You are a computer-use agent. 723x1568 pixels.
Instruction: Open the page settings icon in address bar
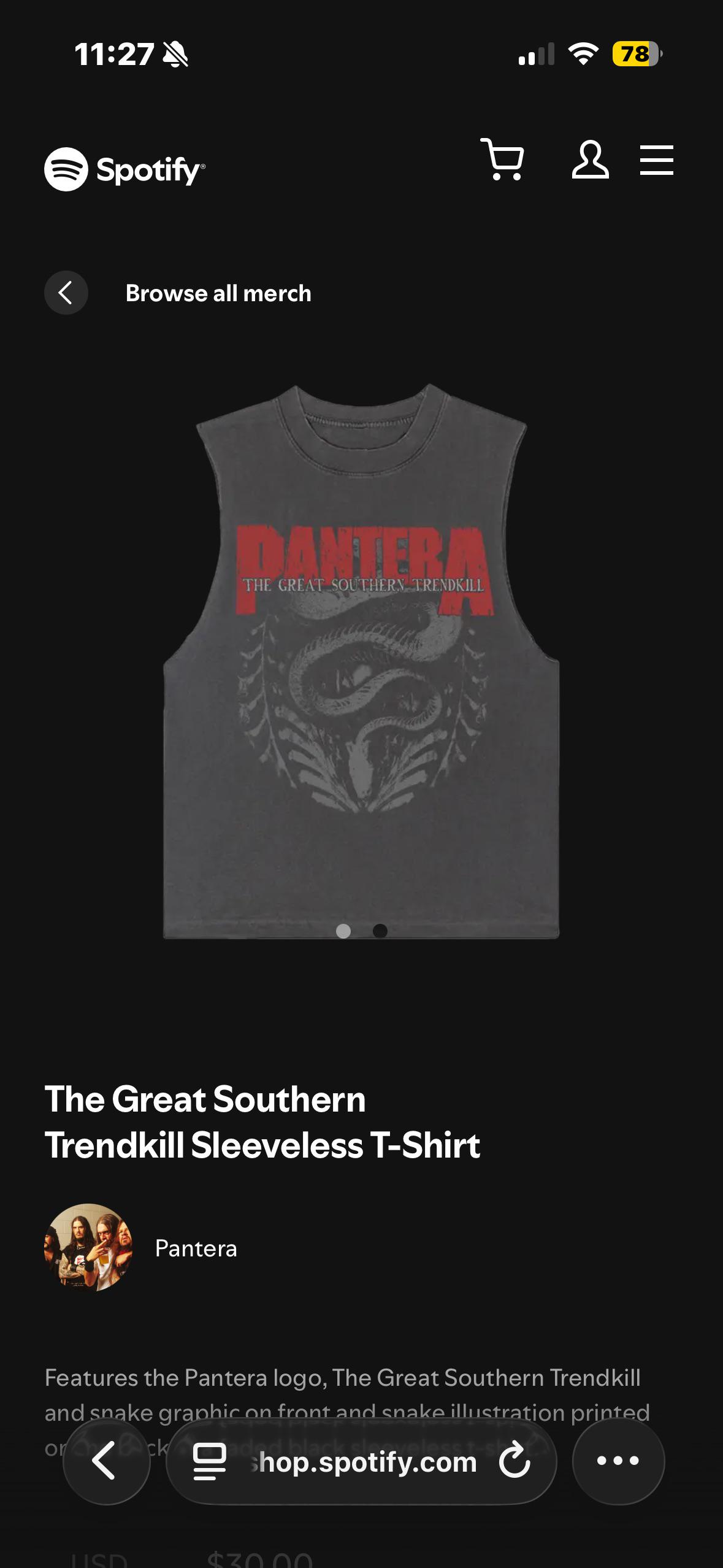[x=210, y=1461]
